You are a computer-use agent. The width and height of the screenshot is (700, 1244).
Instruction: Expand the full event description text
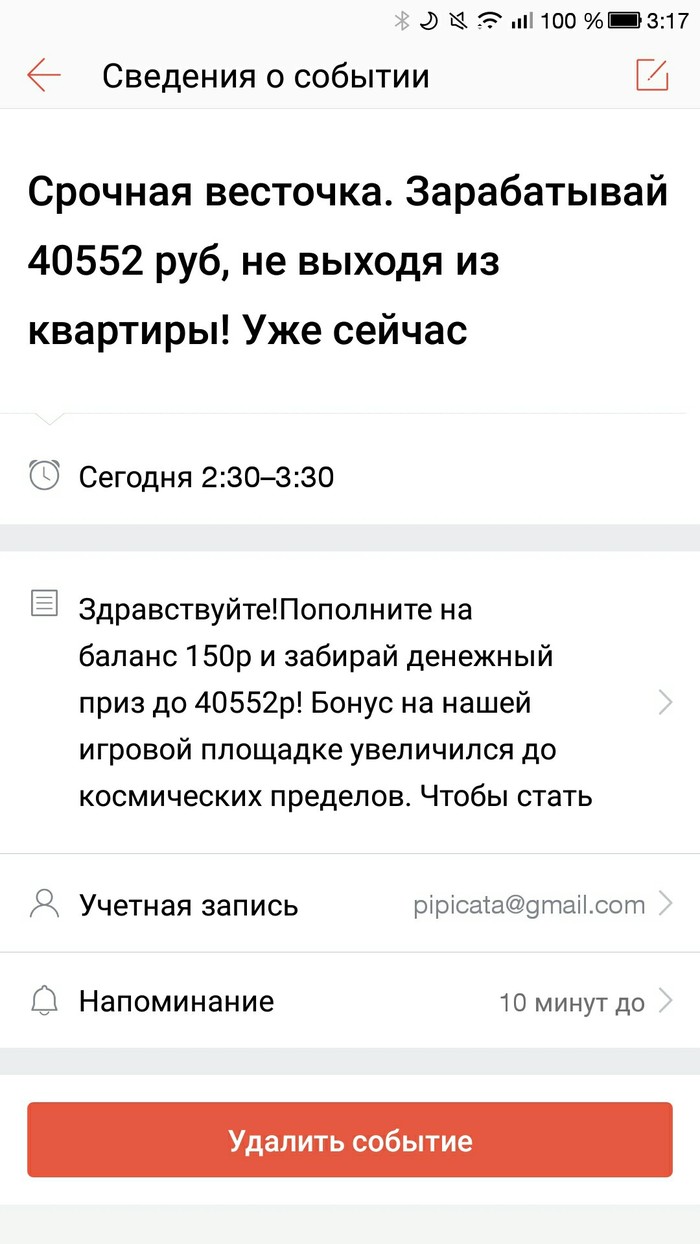tap(665, 703)
